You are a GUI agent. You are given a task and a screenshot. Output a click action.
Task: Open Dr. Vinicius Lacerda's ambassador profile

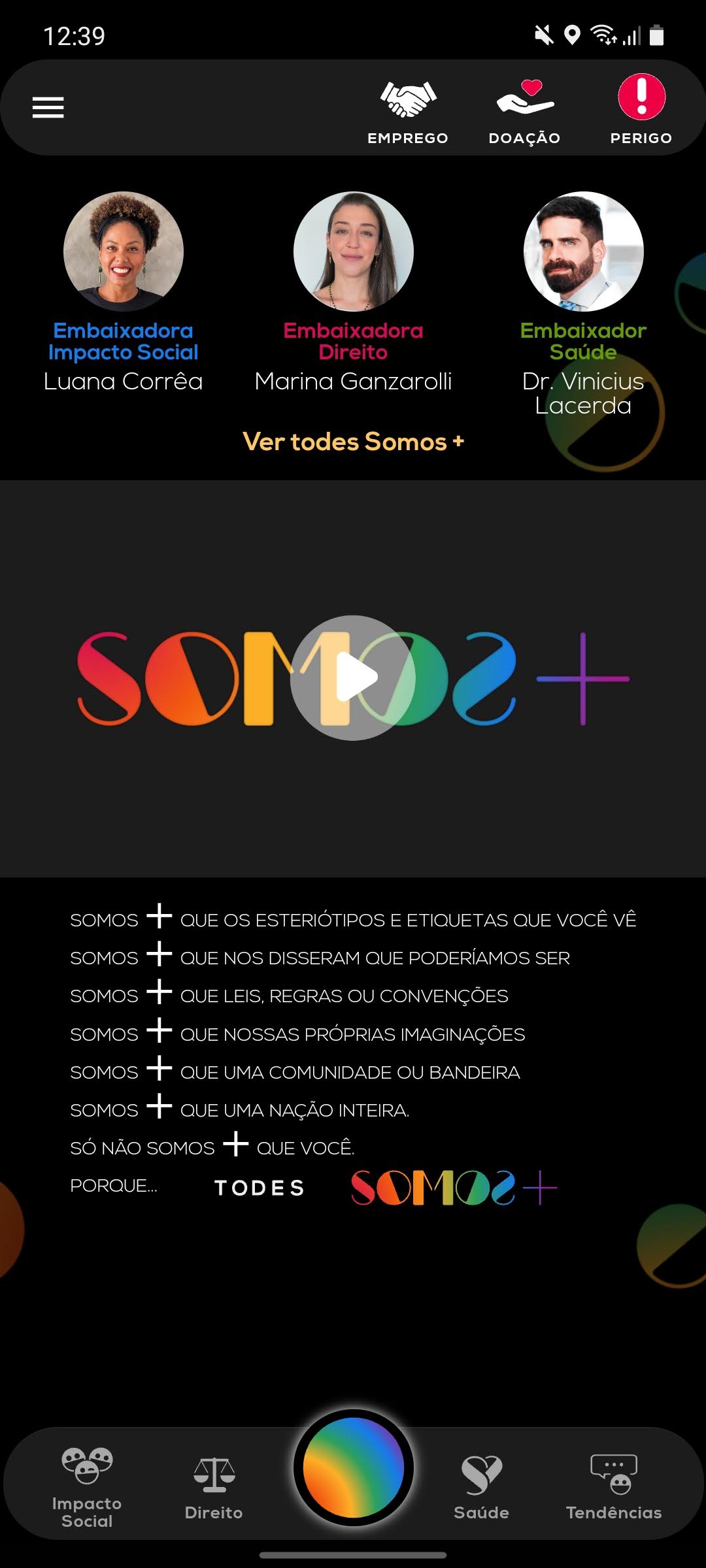click(x=583, y=252)
